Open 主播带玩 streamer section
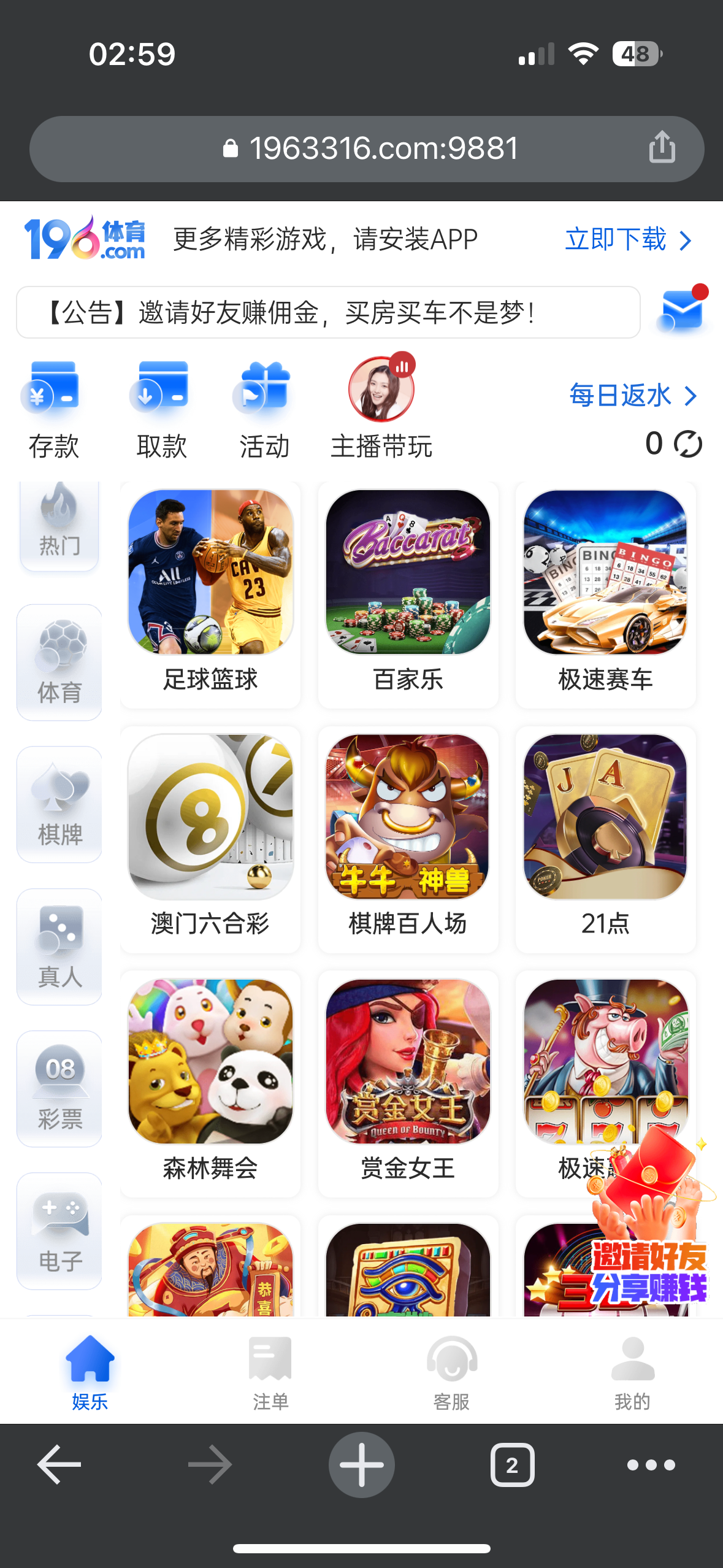This screenshot has height=1568, width=723. pyautogui.click(x=381, y=408)
